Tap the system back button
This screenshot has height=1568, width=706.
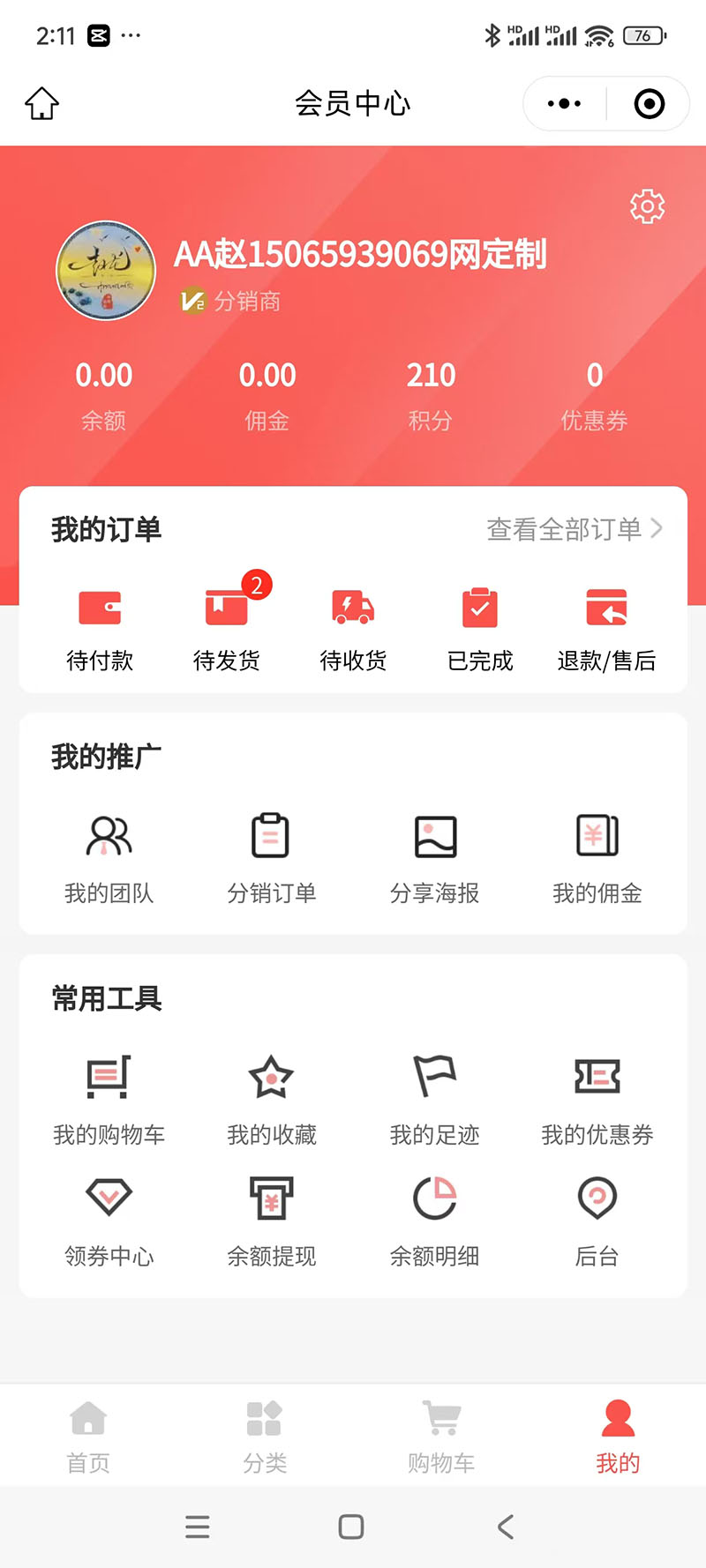click(x=506, y=1527)
